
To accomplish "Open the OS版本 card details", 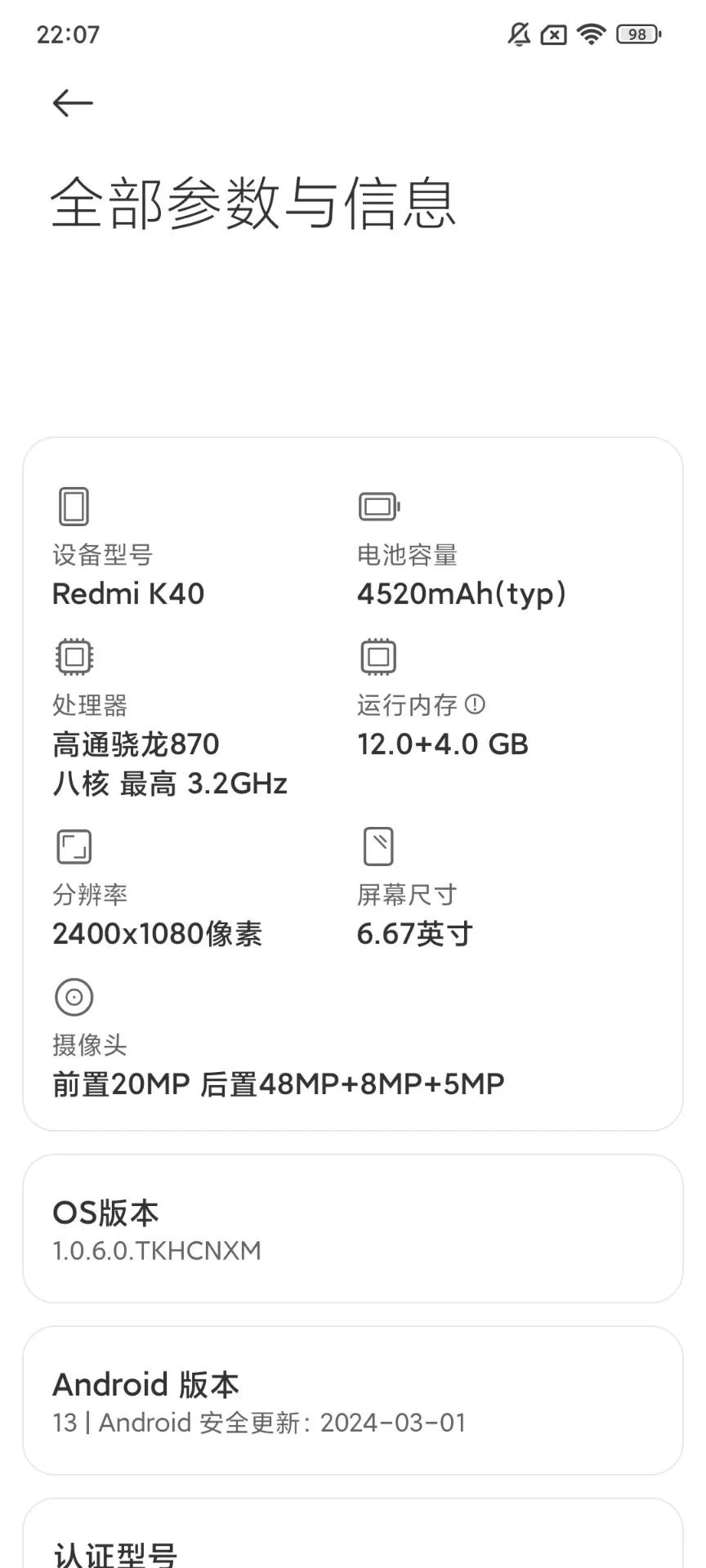I will pos(353,1228).
